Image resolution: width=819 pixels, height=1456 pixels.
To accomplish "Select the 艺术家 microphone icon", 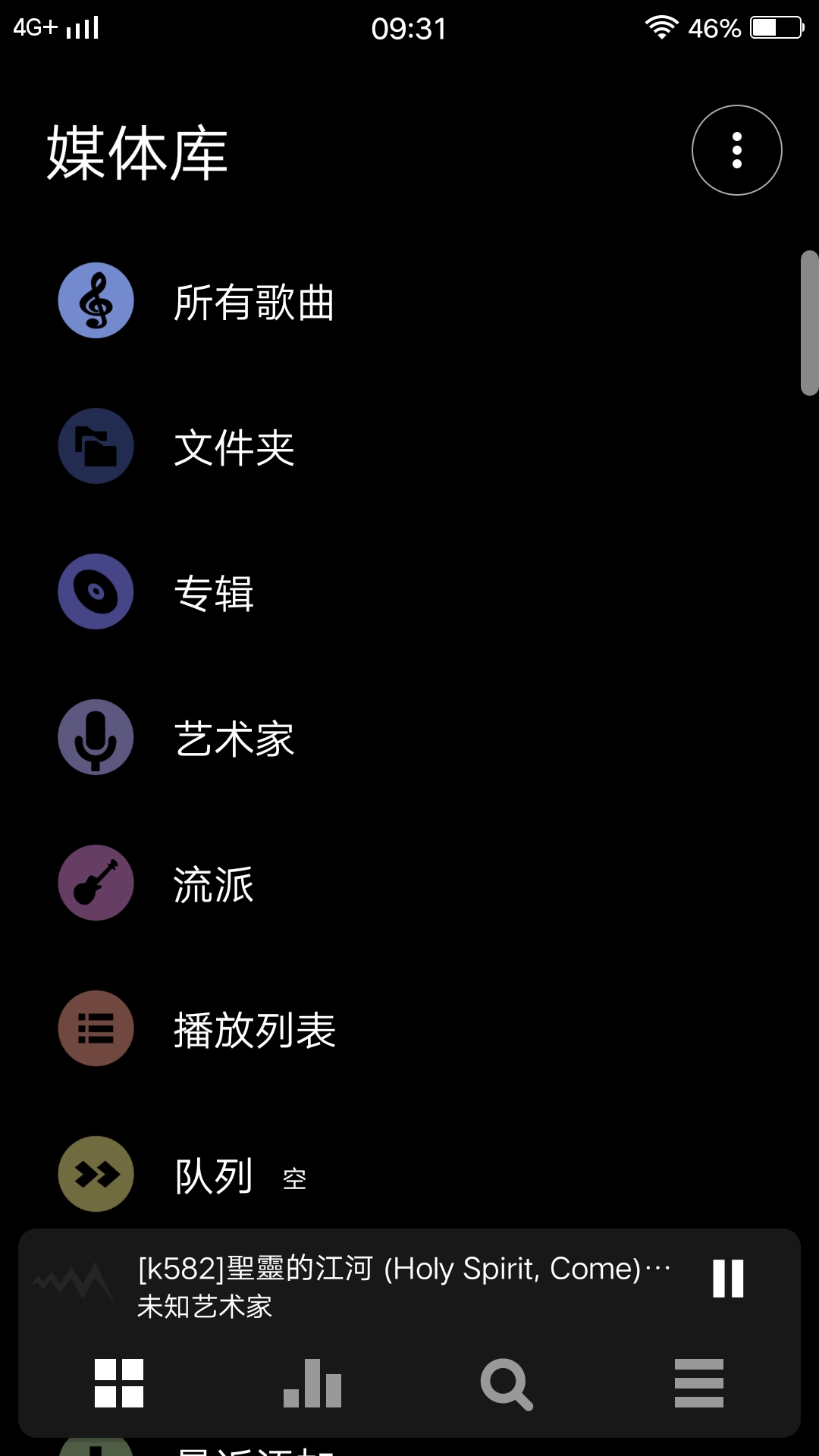I will tap(95, 738).
